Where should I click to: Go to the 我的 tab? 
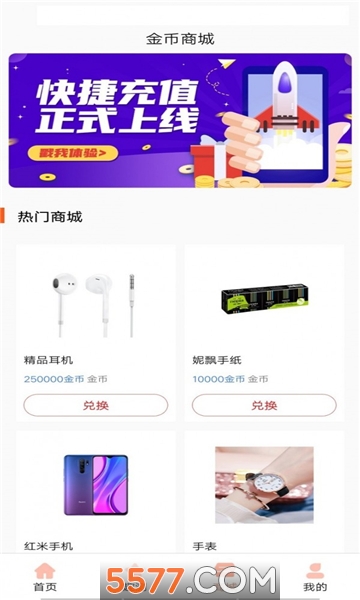(x=315, y=577)
